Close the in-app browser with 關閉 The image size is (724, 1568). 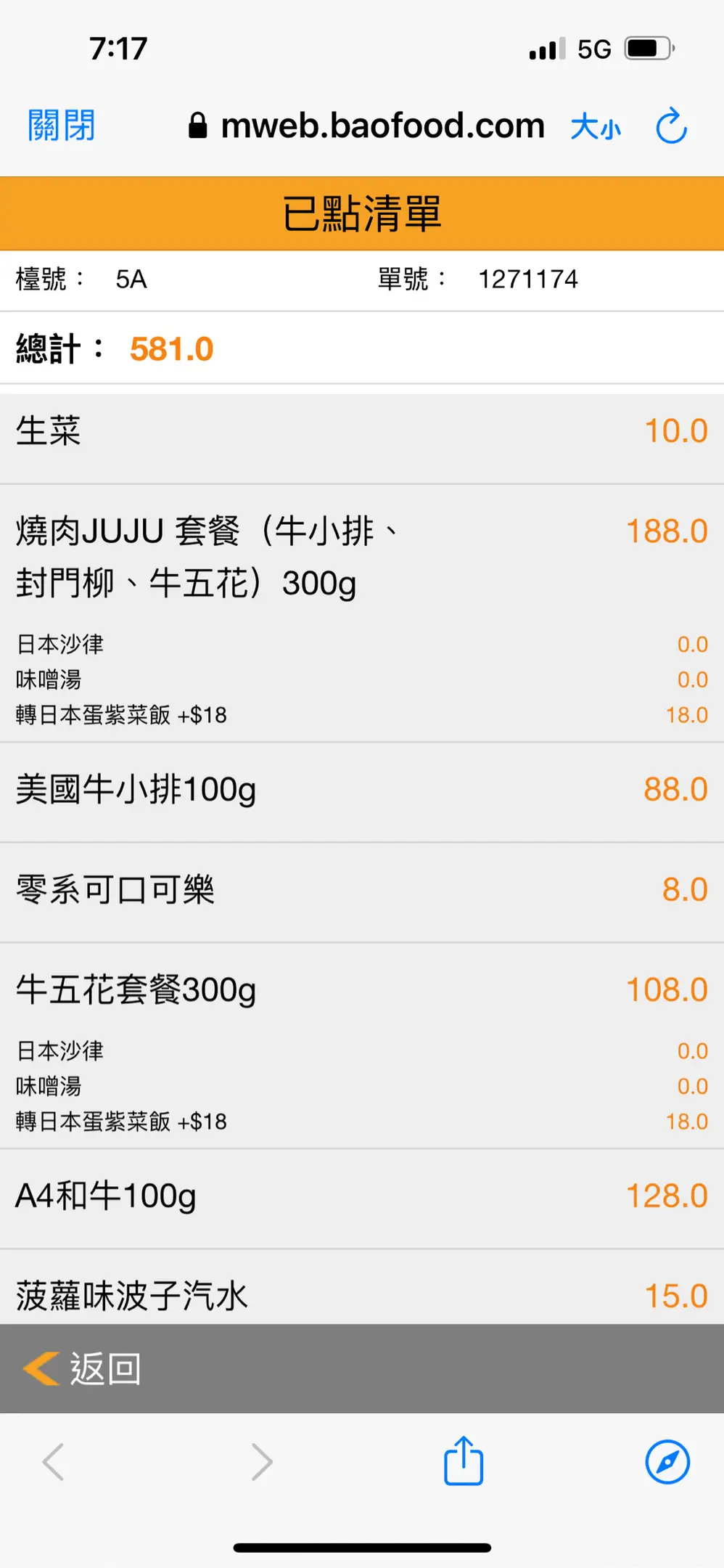pyautogui.click(x=62, y=126)
